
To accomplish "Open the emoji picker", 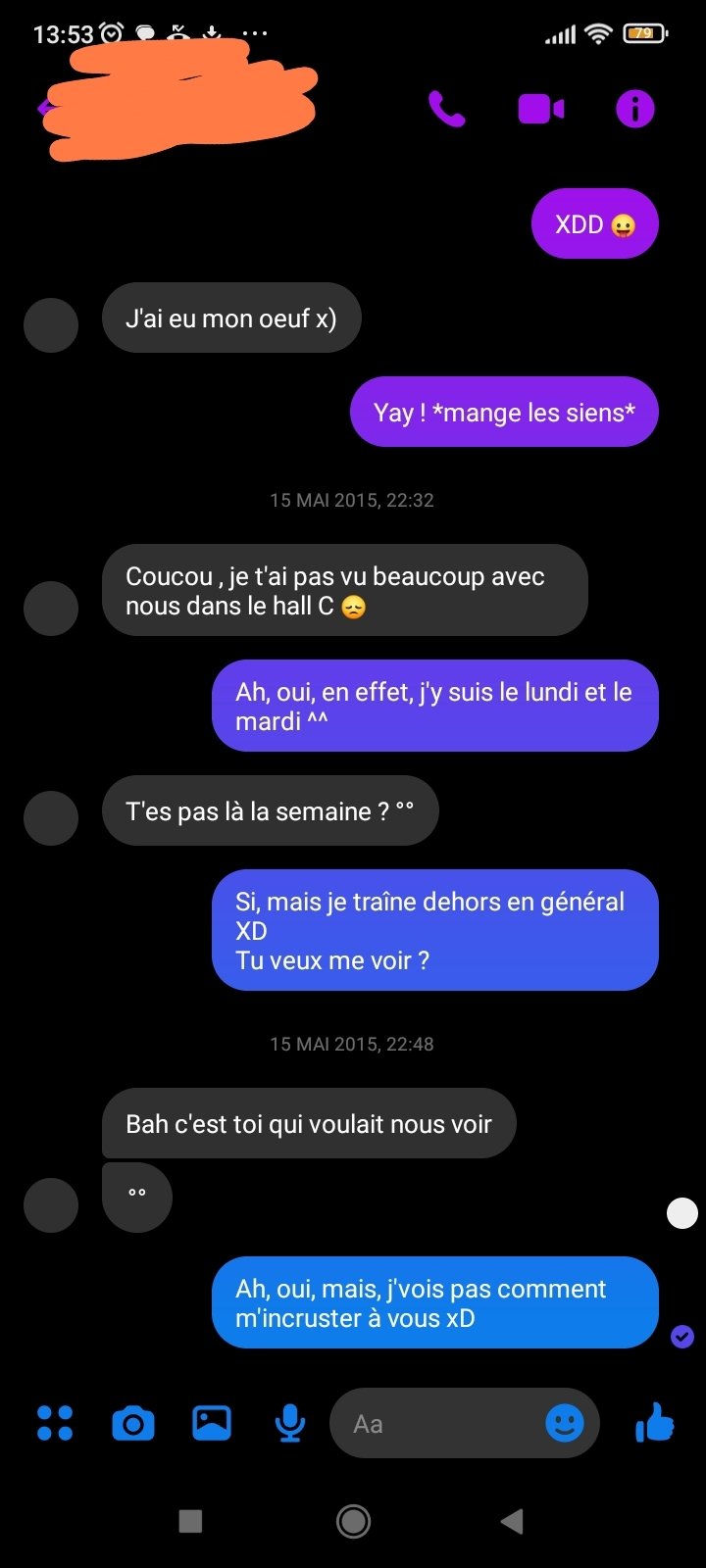I will coord(564,1423).
